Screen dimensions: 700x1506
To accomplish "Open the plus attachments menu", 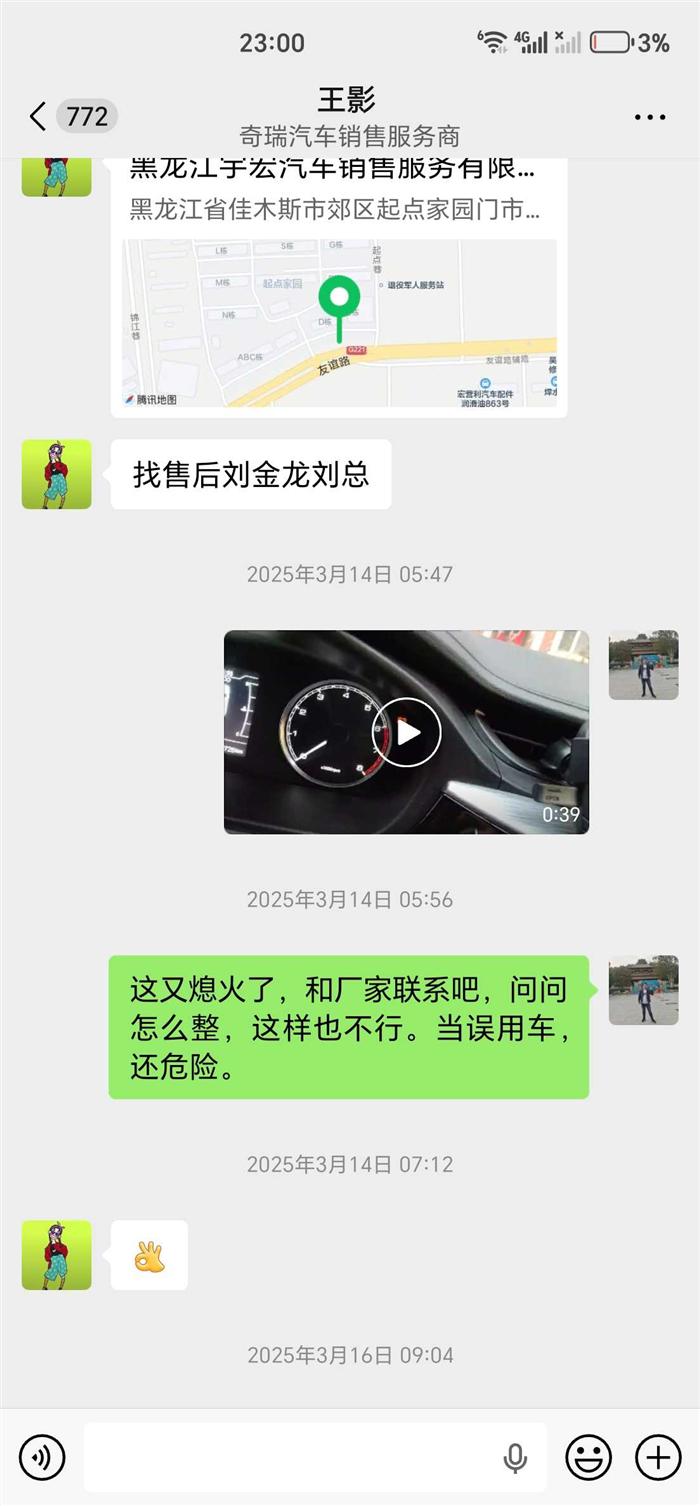I will tap(658, 1458).
